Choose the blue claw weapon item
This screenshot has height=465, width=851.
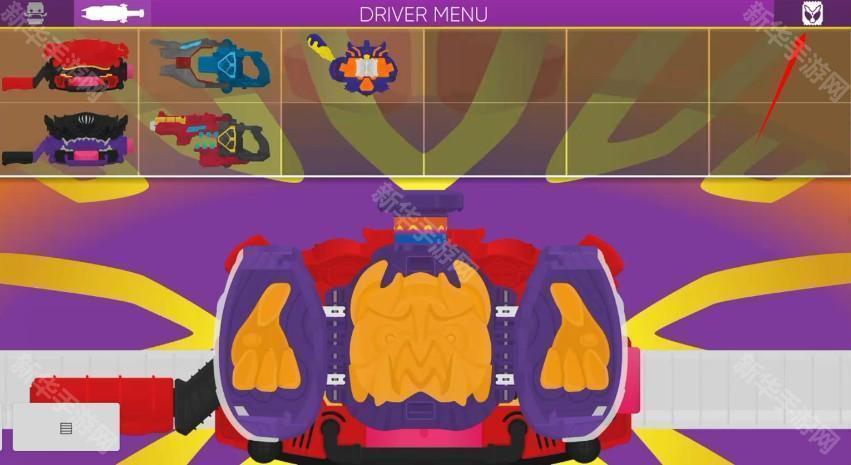click(x=213, y=65)
